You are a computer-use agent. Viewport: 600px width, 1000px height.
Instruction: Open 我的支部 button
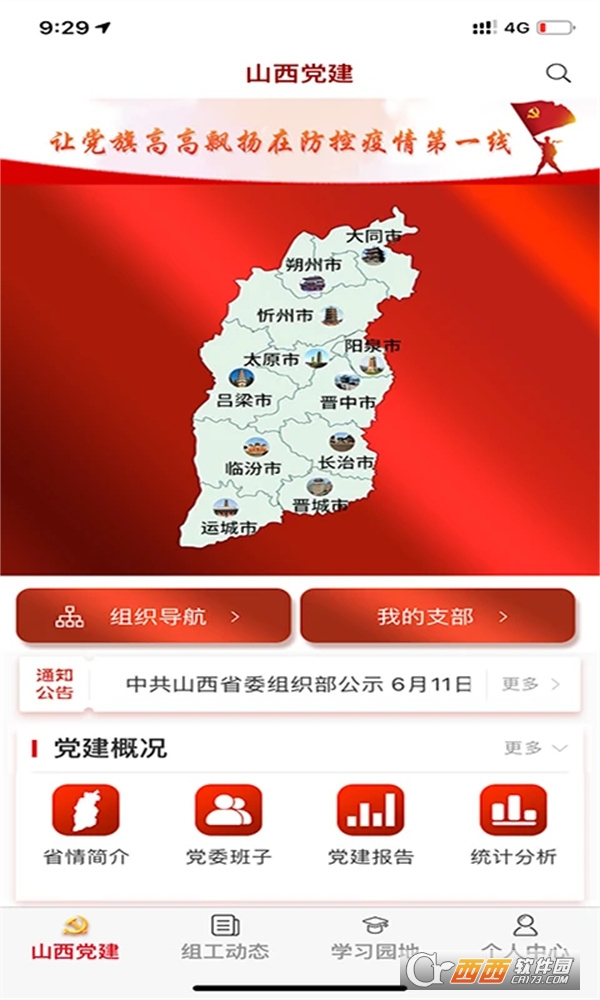[x=438, y=616]
